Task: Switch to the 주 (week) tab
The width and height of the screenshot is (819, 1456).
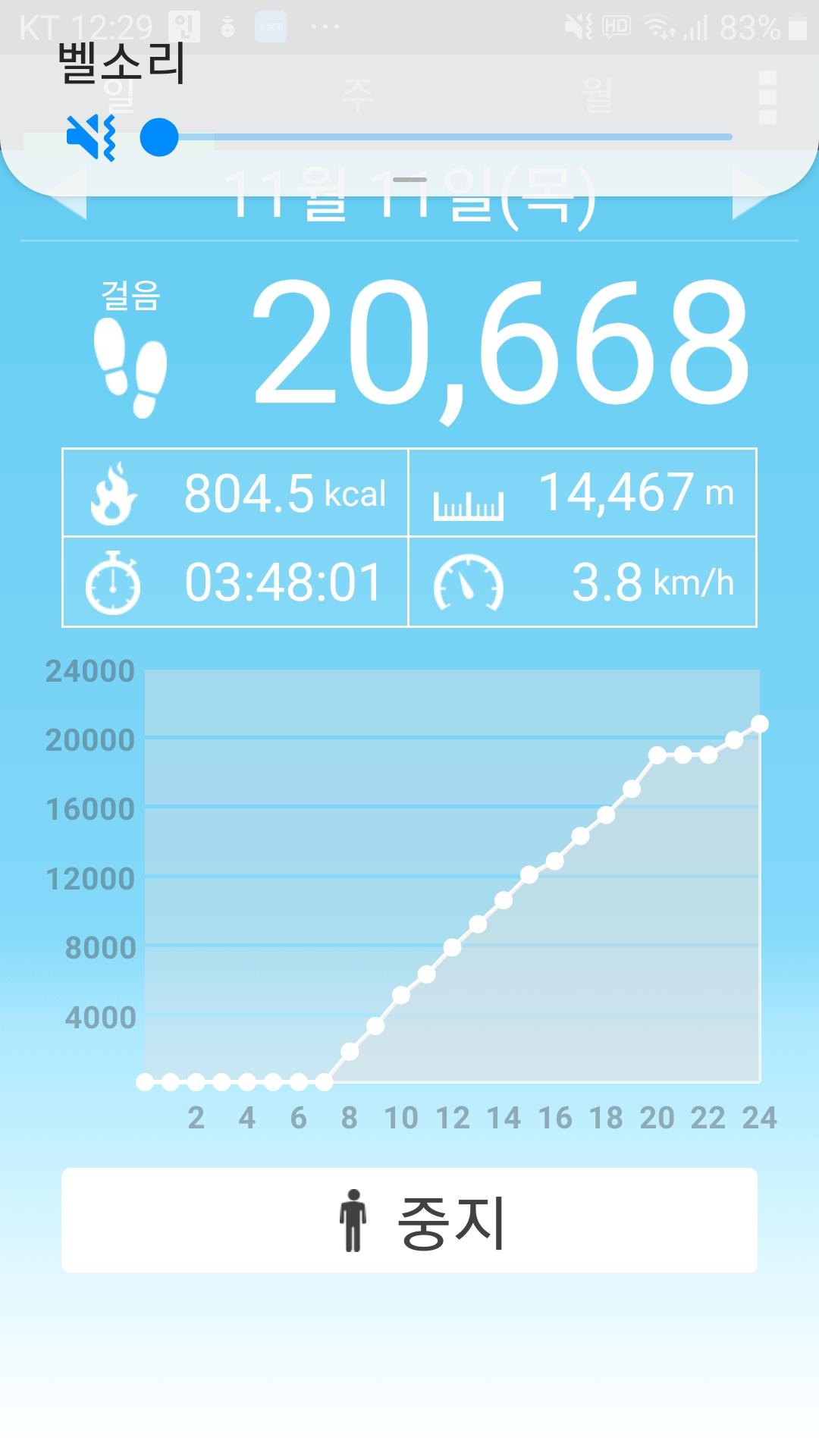Action: click(x=357, y=95)
